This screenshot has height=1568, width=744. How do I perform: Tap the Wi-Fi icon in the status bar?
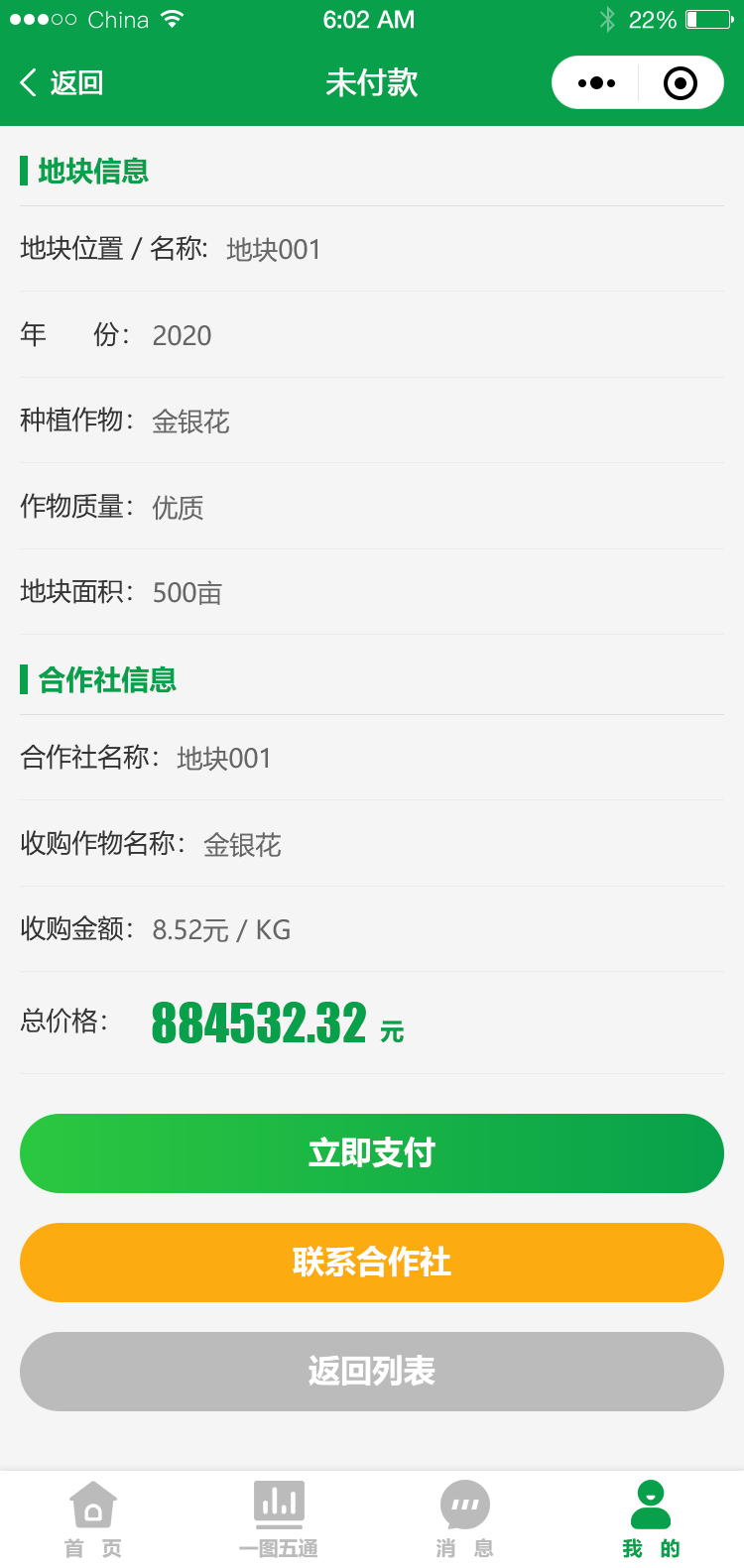pyautogui.click(x=173, y=17)
